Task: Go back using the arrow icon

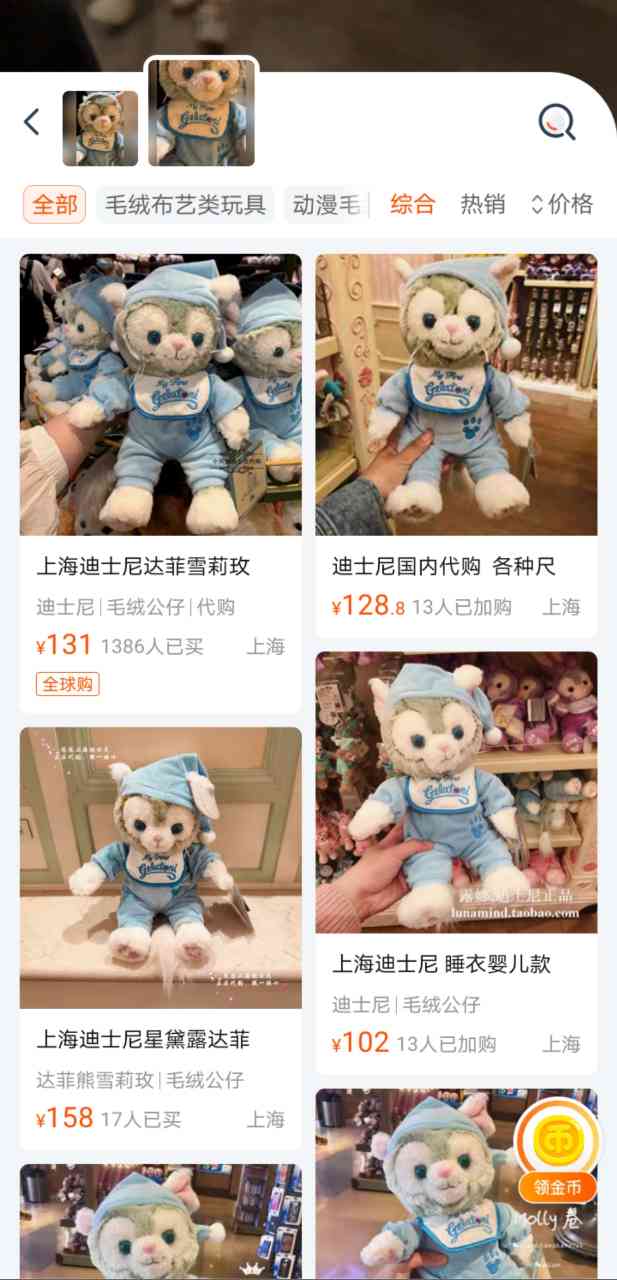Action: (32, 122)
